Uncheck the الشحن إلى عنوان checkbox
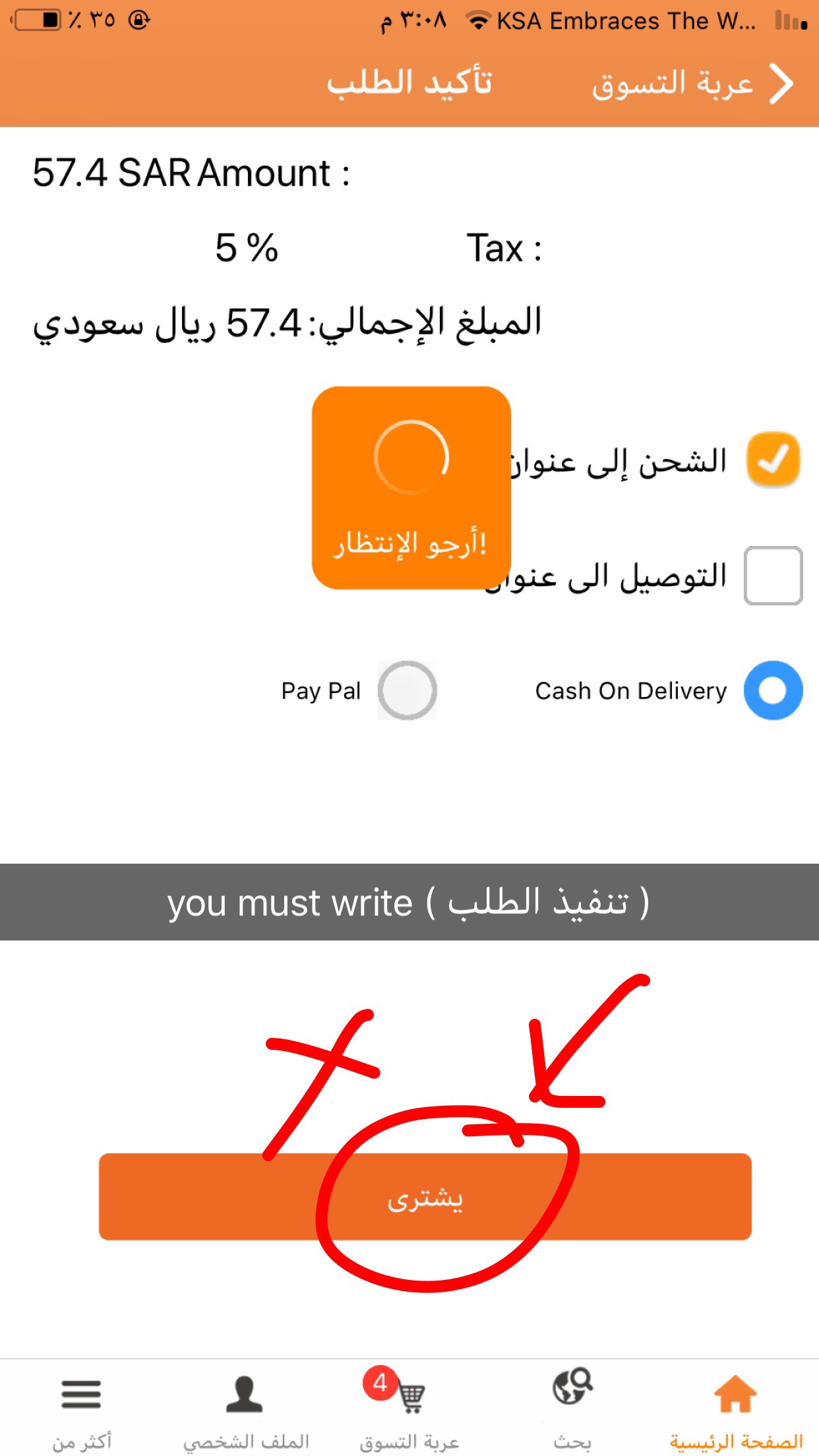819x1456 pixels. [x=773, y=460]
